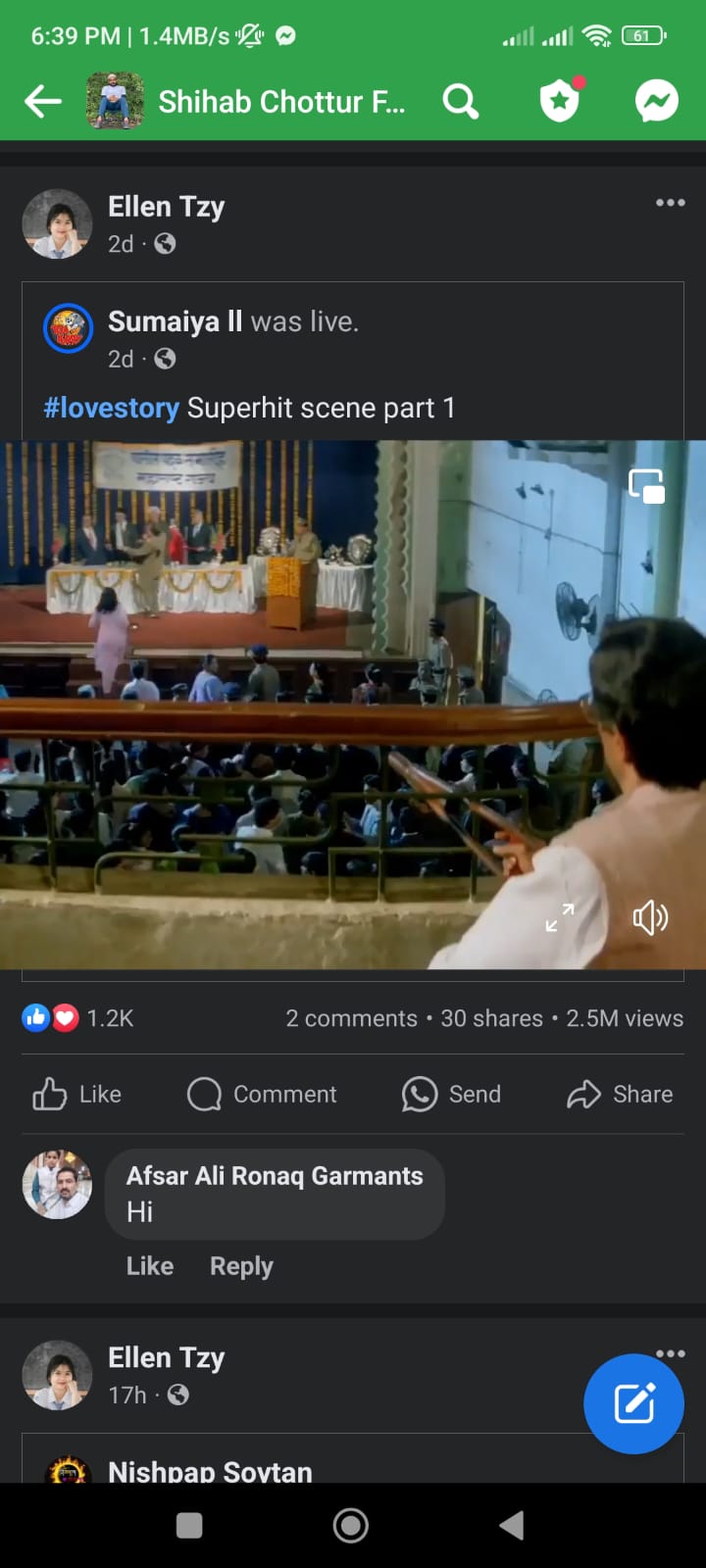The width and height of the screenshot is (706, 1568).
Task: Open Messenger from the header
Action: pos(656,101)
